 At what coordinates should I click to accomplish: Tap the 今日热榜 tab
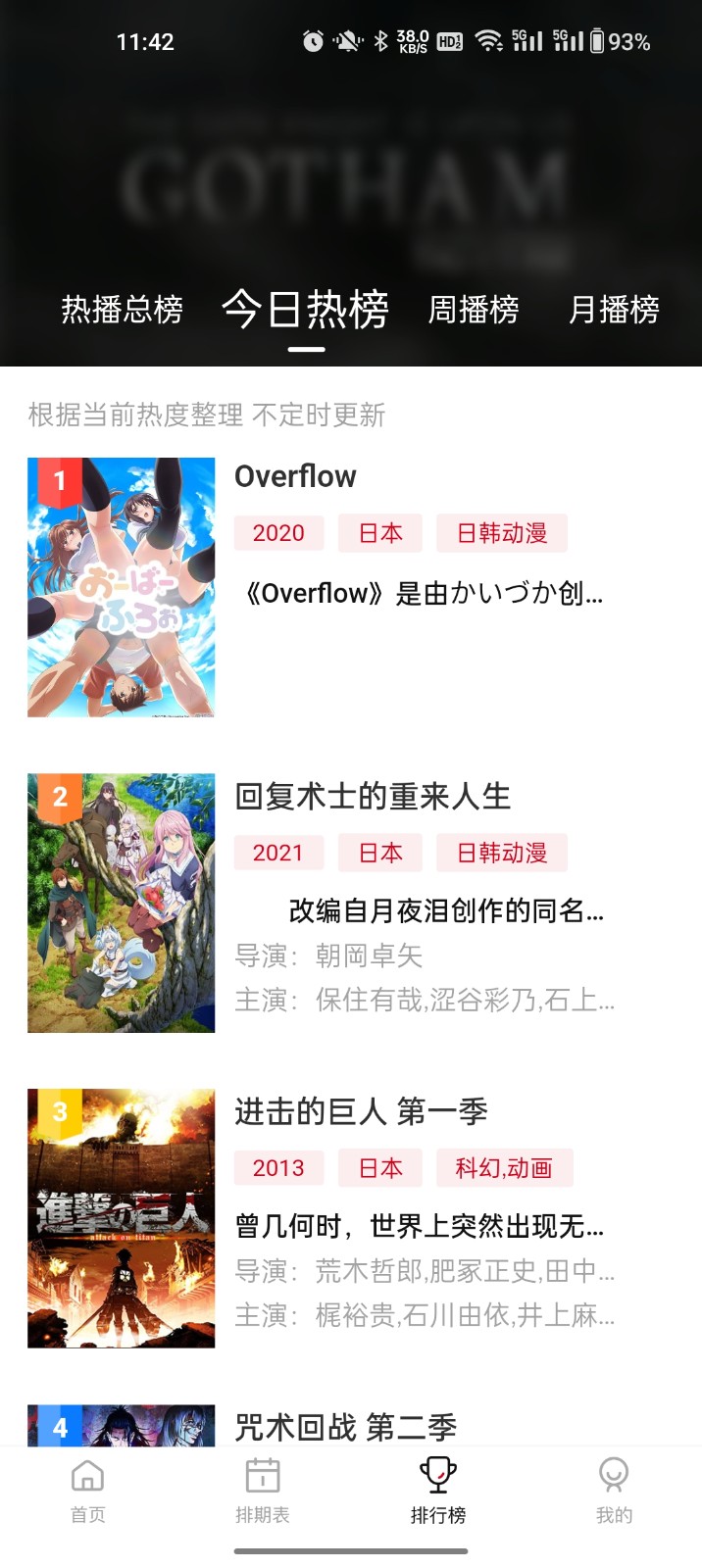306,310
